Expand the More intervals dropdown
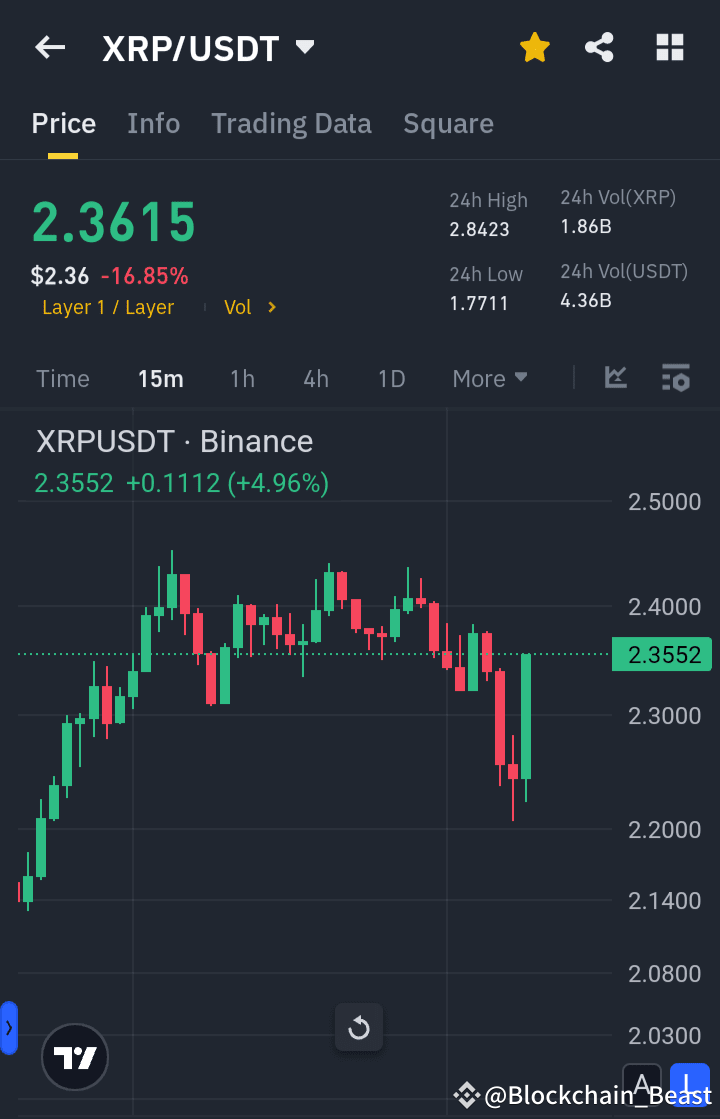 click(489, 378)
